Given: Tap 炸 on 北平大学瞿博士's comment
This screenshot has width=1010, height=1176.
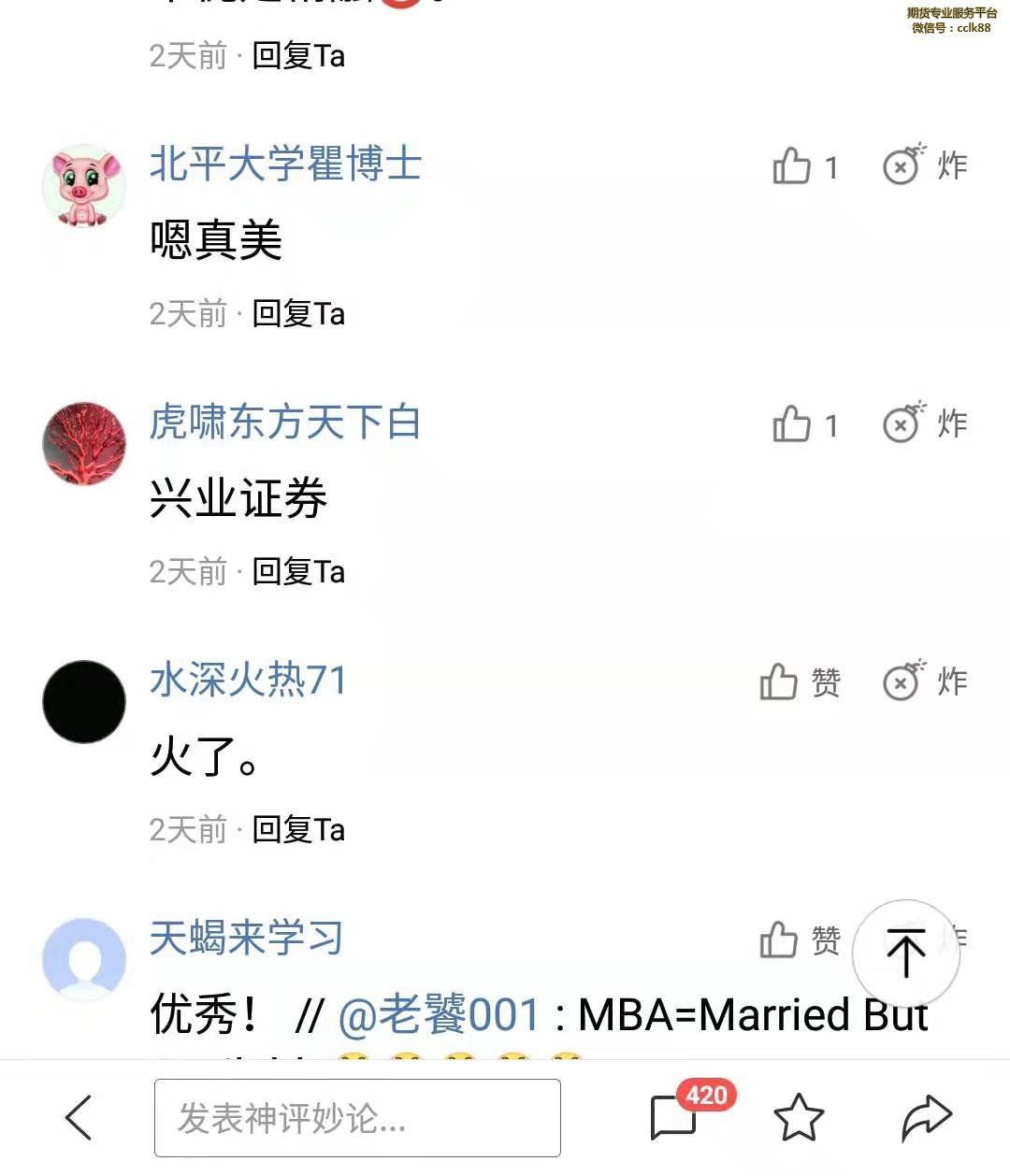Looking at the screenshot, I should coord(924,166).
